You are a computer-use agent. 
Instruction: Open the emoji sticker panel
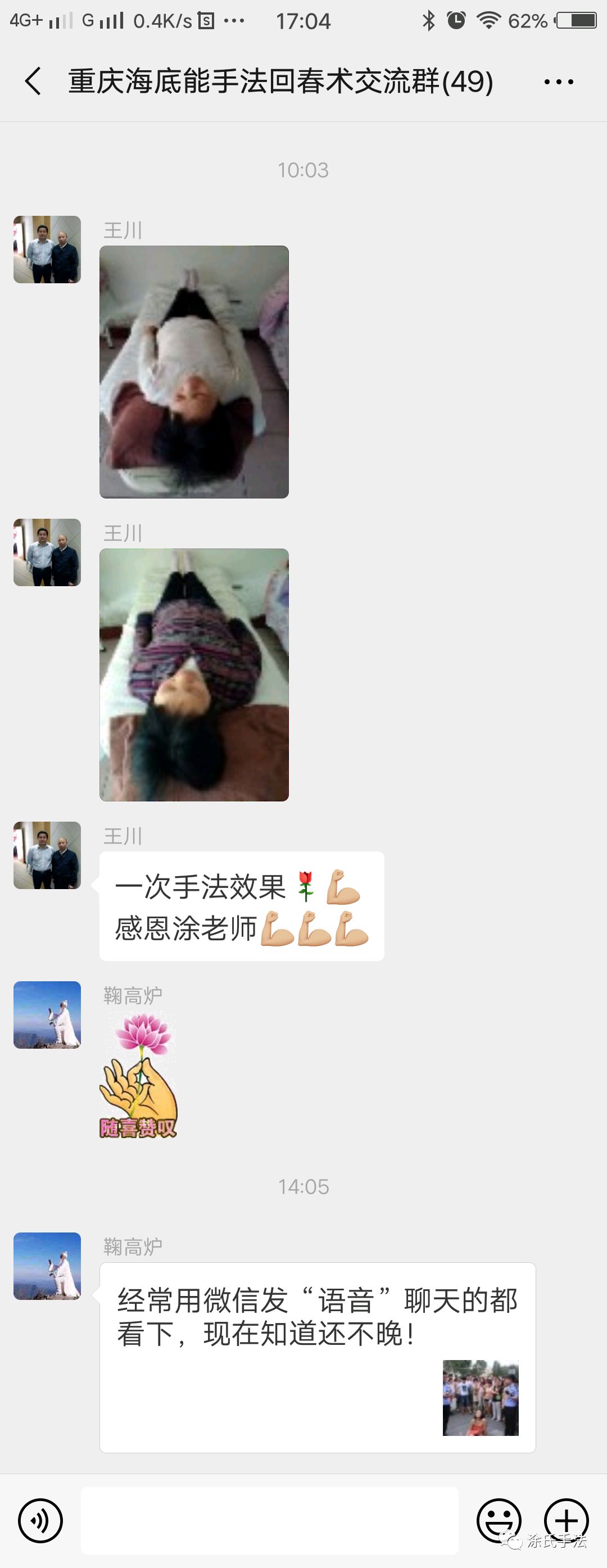(x=499, y=1520)
